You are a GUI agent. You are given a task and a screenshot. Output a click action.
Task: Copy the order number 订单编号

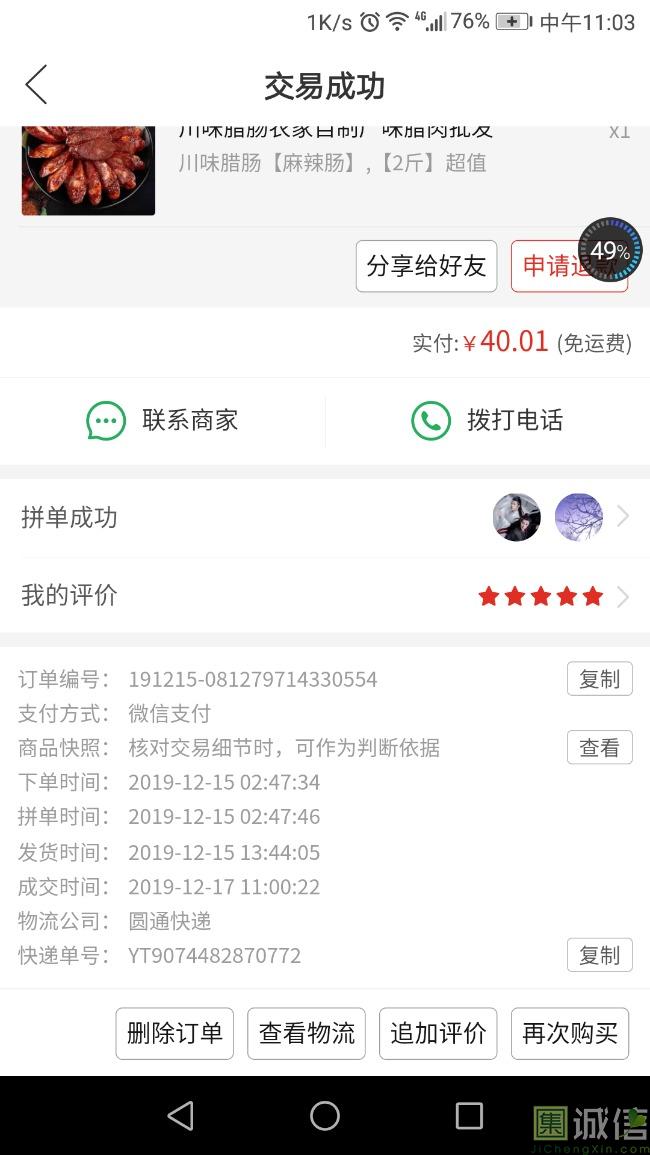pos(599,679)
